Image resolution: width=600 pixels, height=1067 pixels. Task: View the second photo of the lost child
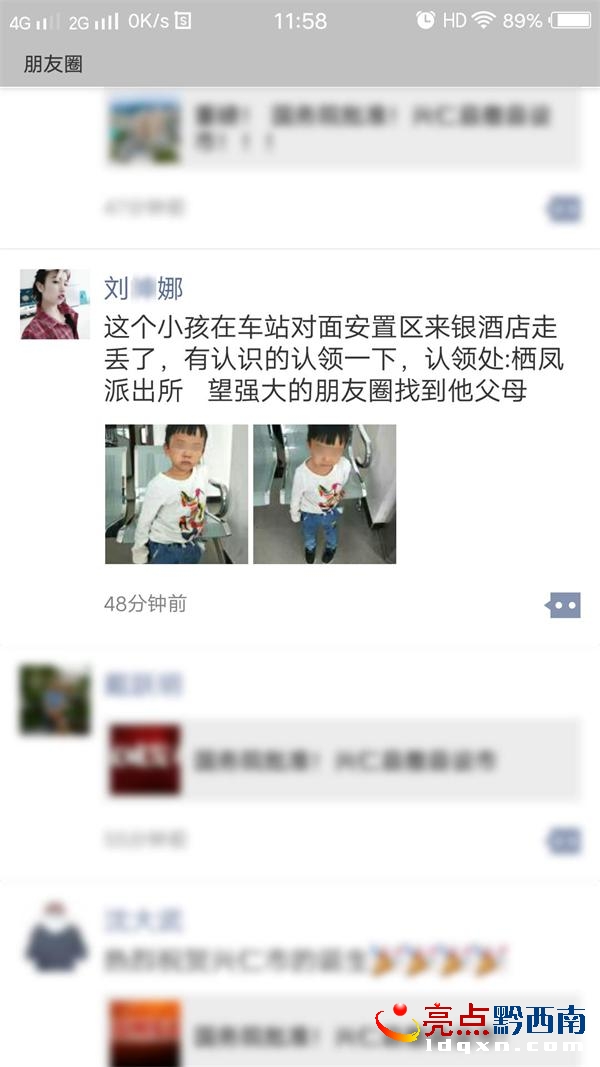click(x=324, y=494)
